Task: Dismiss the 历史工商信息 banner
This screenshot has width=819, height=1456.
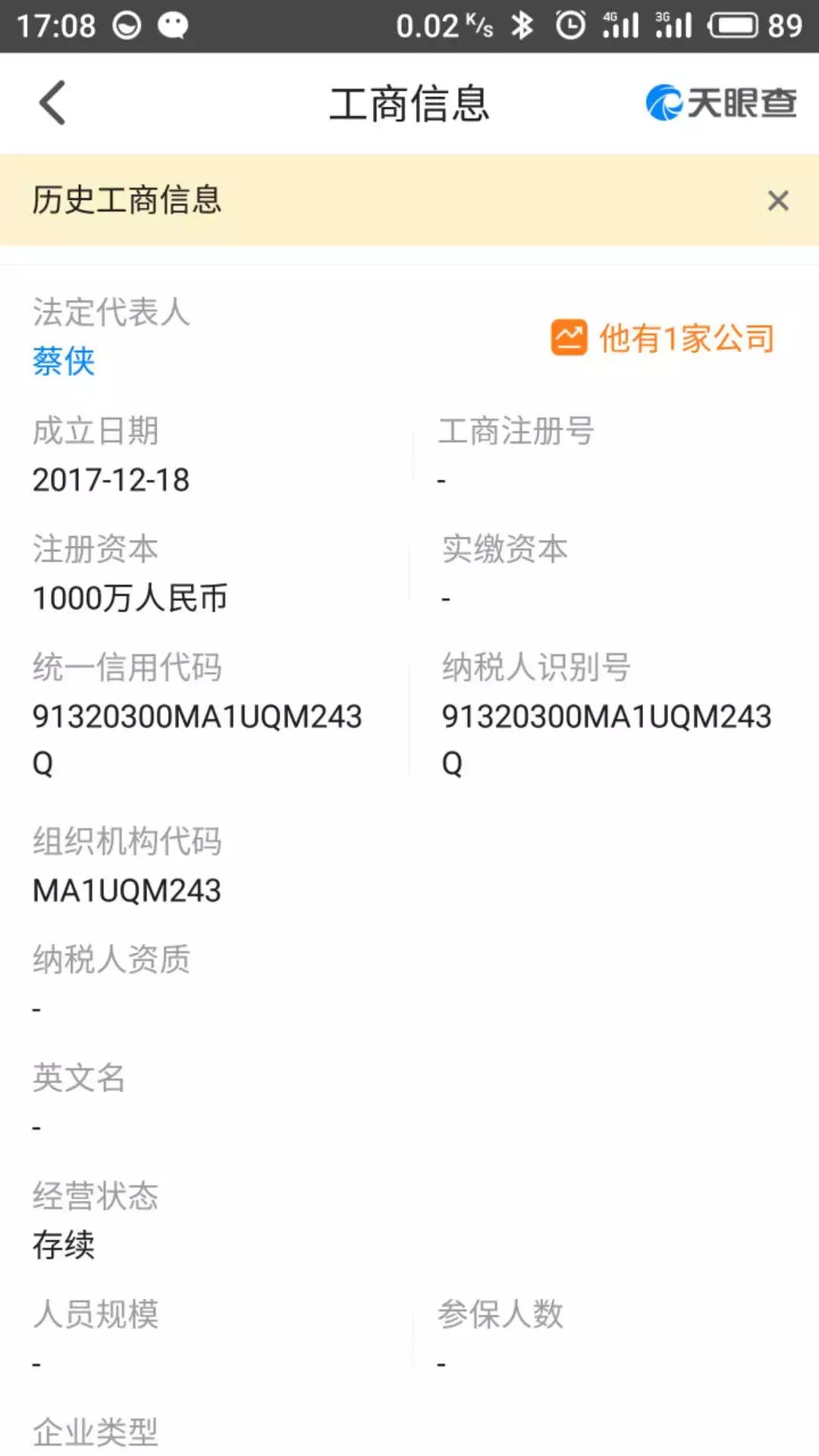Action: 777,201
